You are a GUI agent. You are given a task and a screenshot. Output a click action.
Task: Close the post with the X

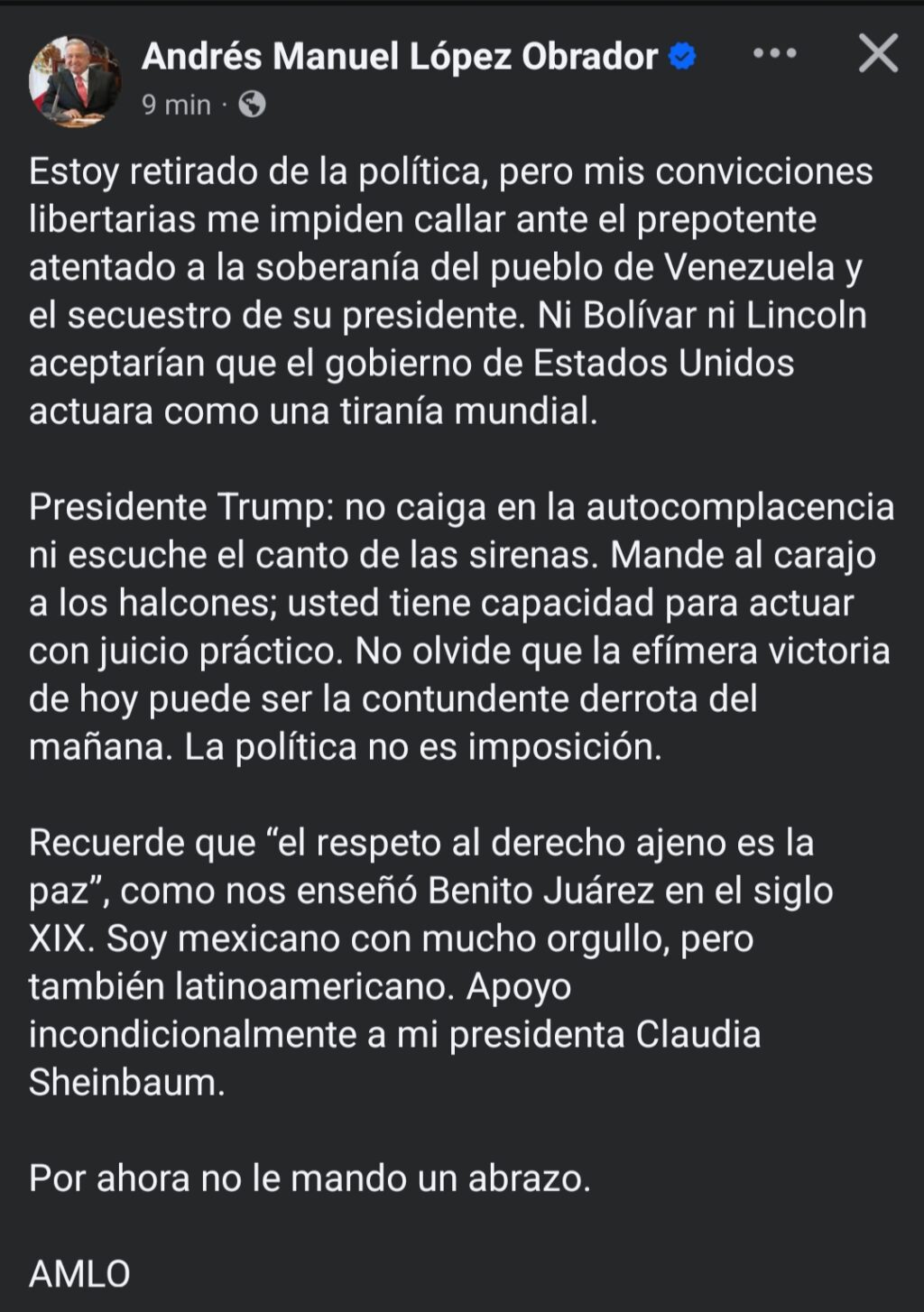[x=878, y=53]
